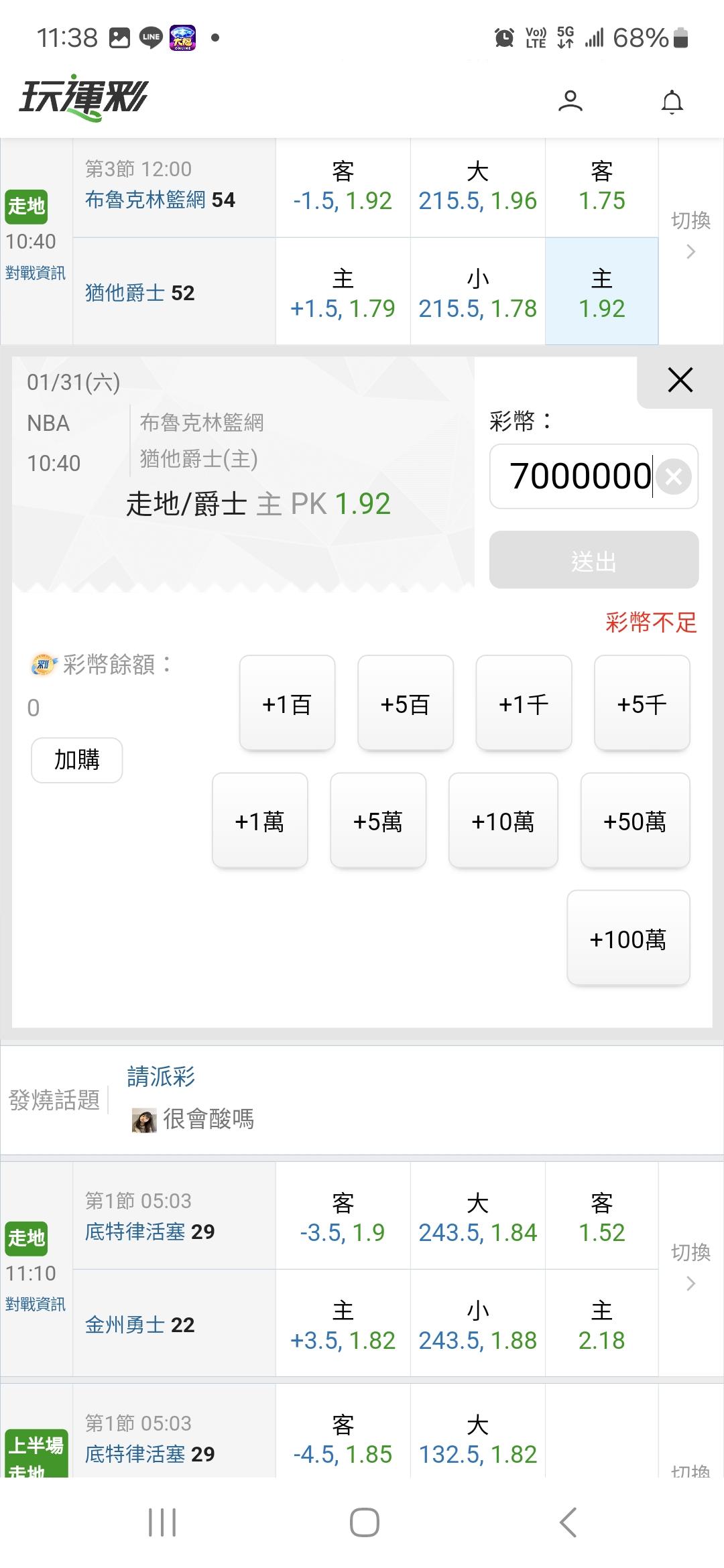Image resolution: width=724 pixels, height=1568 pixels.
Task: Tap the 加購 button to buy coins
Action: pyautogui.click(x=77, y=760)
